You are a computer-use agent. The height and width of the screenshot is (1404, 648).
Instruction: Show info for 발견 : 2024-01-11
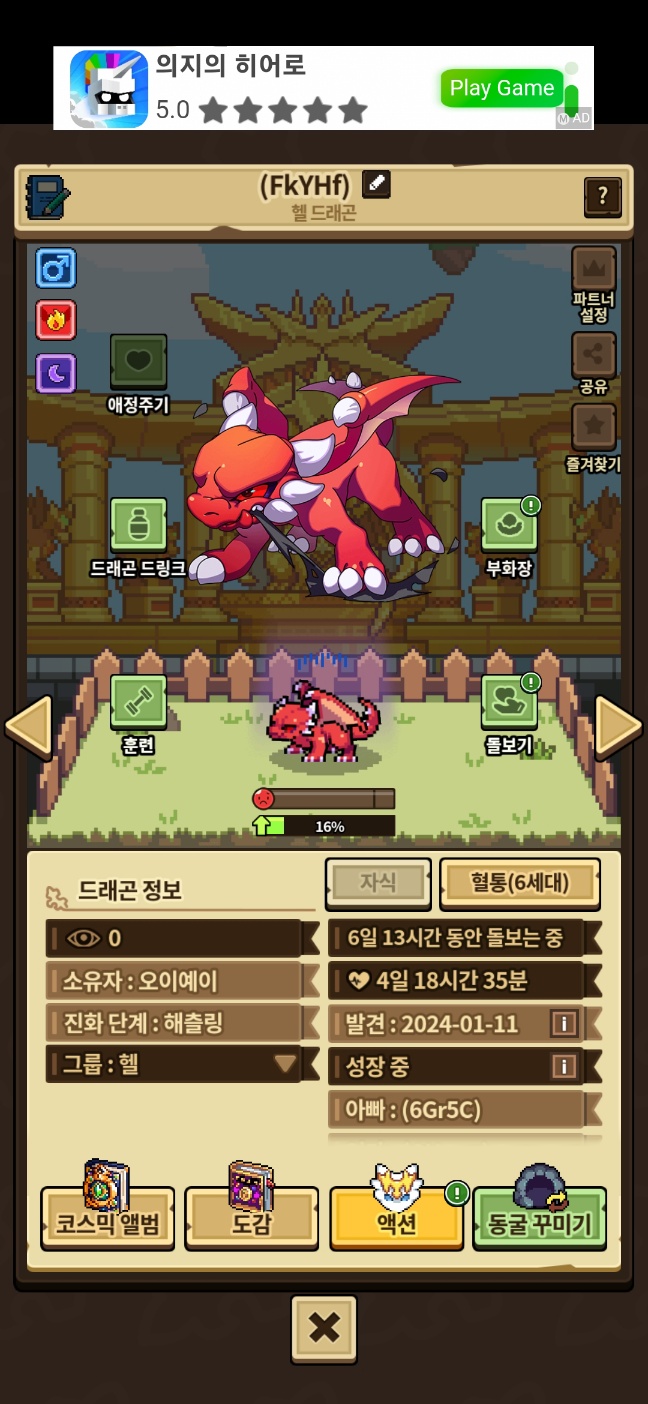coord(564,1023)
